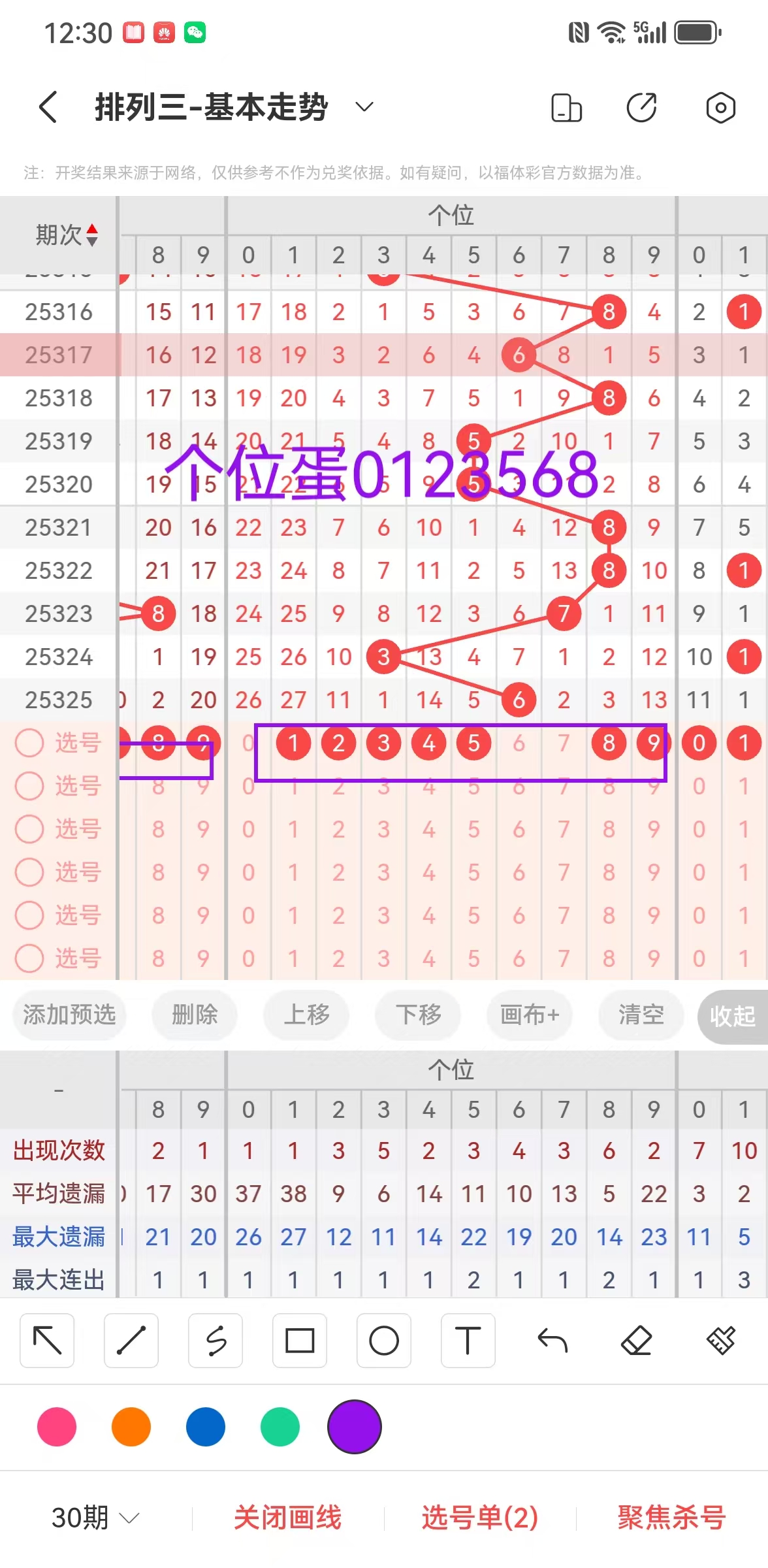Choose the orange color swatch
The width and height of the screenshot is (768, 1568).
tap(131, 1427)
